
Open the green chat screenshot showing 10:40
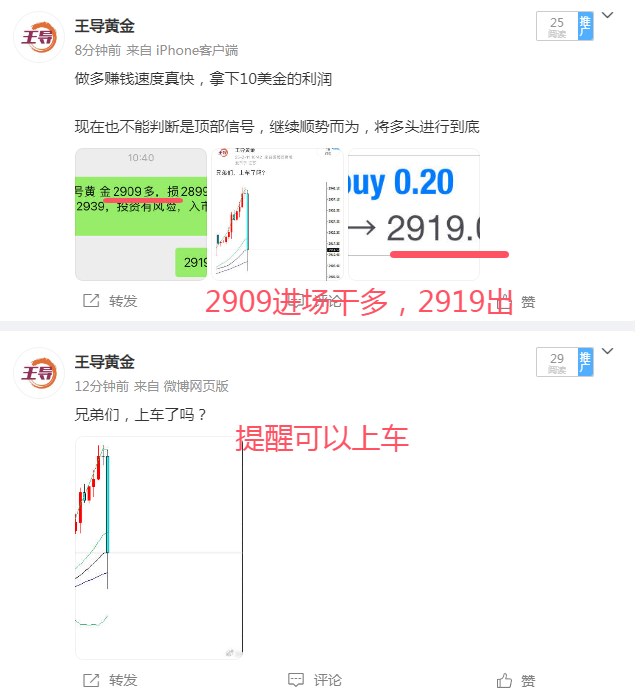(x=141, y=214)
